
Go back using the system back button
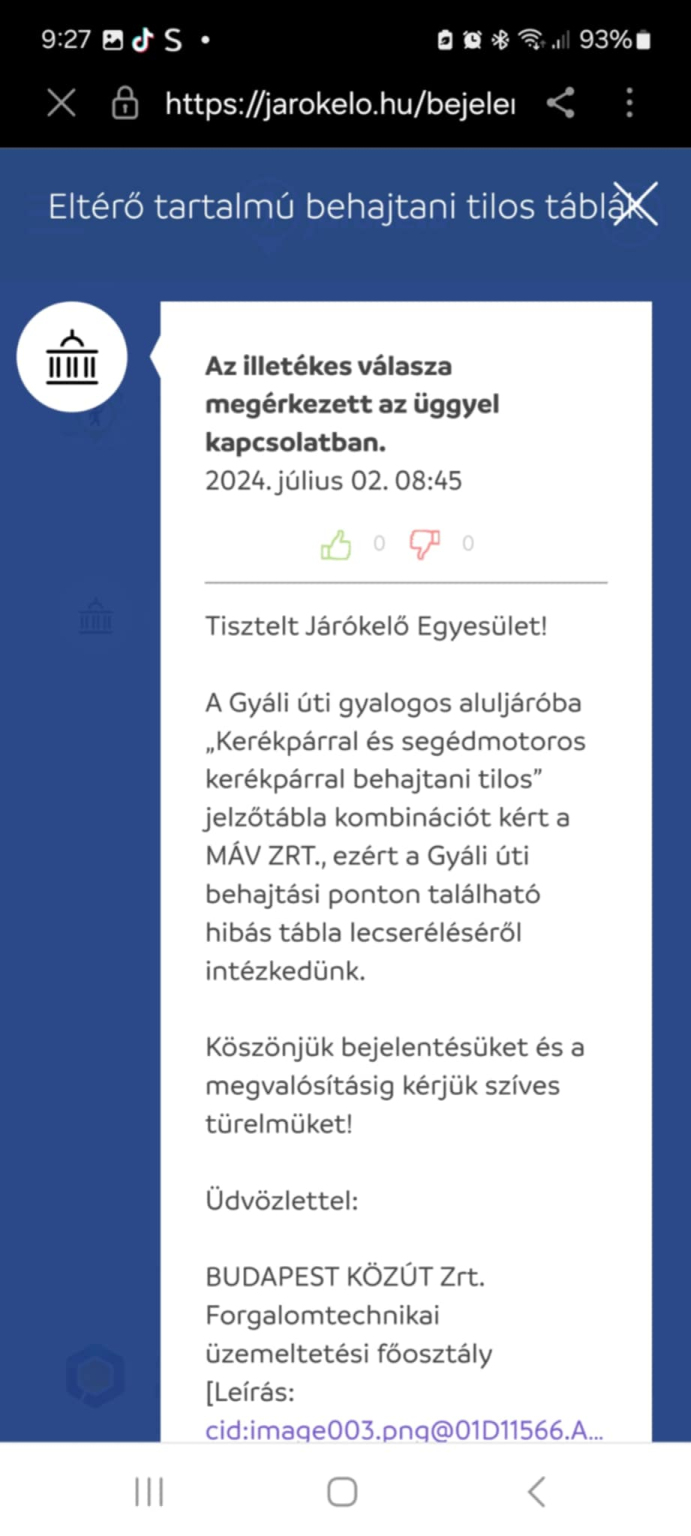(537, 1492)
